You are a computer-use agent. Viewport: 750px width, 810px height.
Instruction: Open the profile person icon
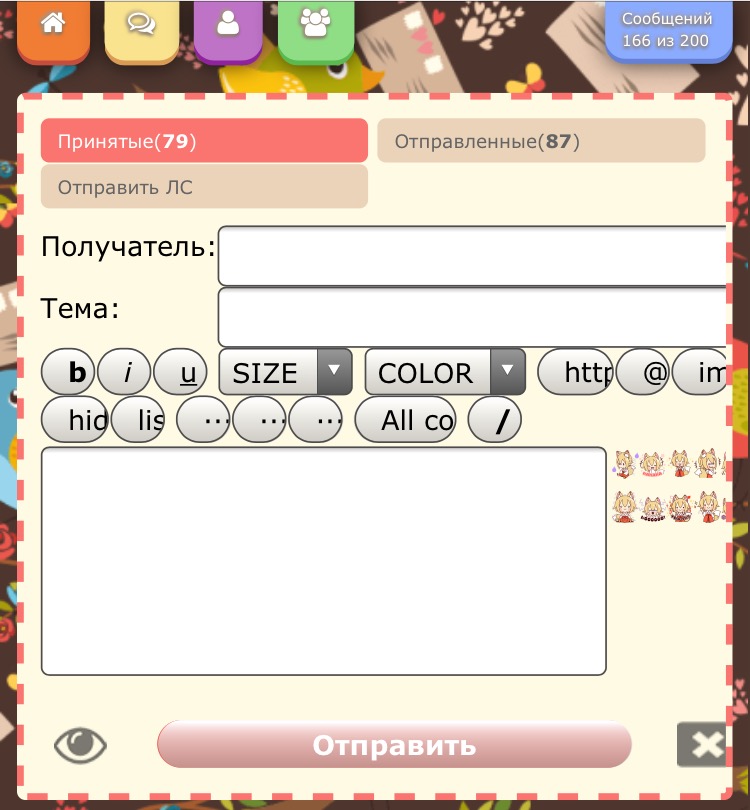pos(228,27)
